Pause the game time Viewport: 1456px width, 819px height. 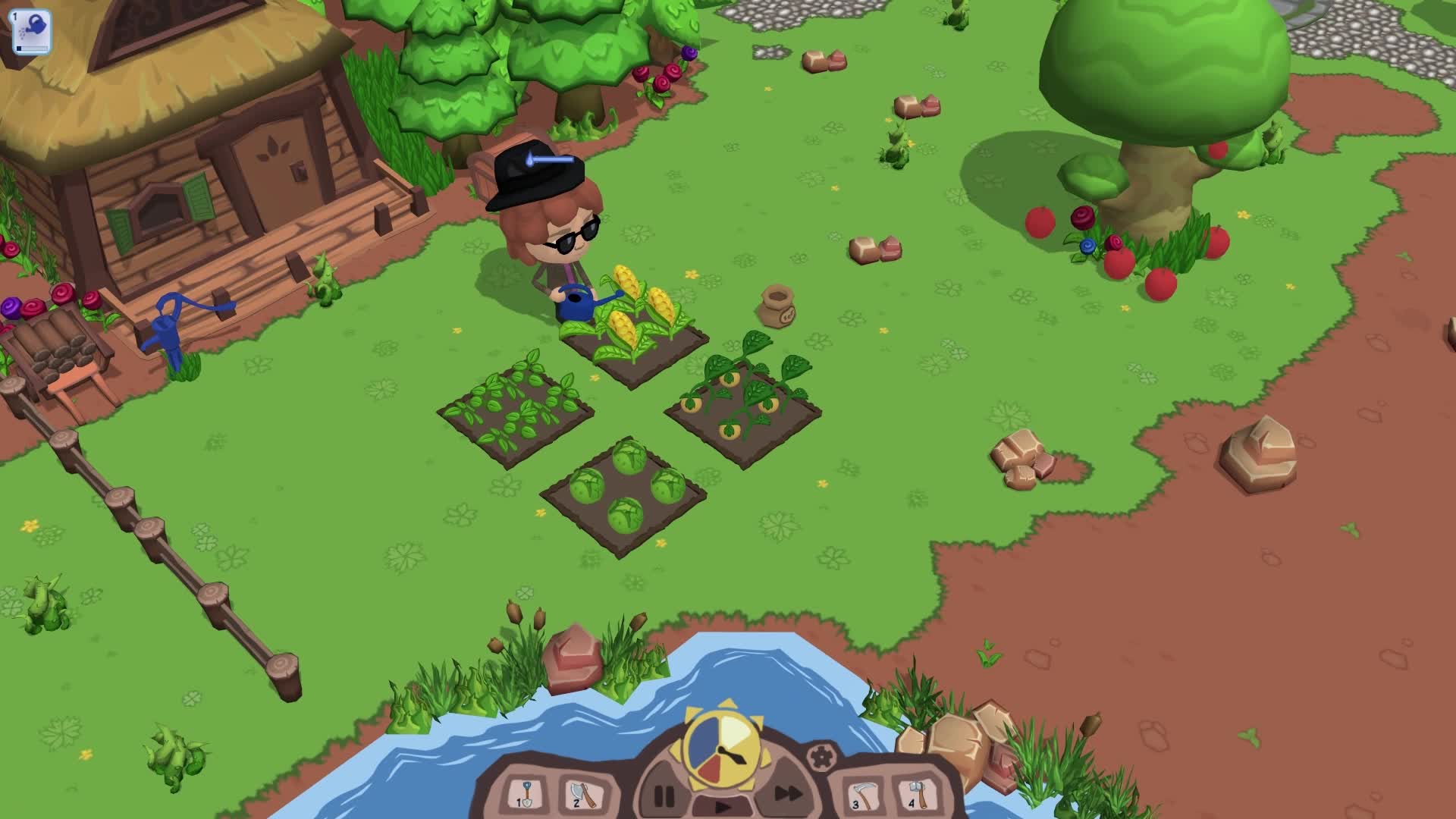click(x=664, y=795)
